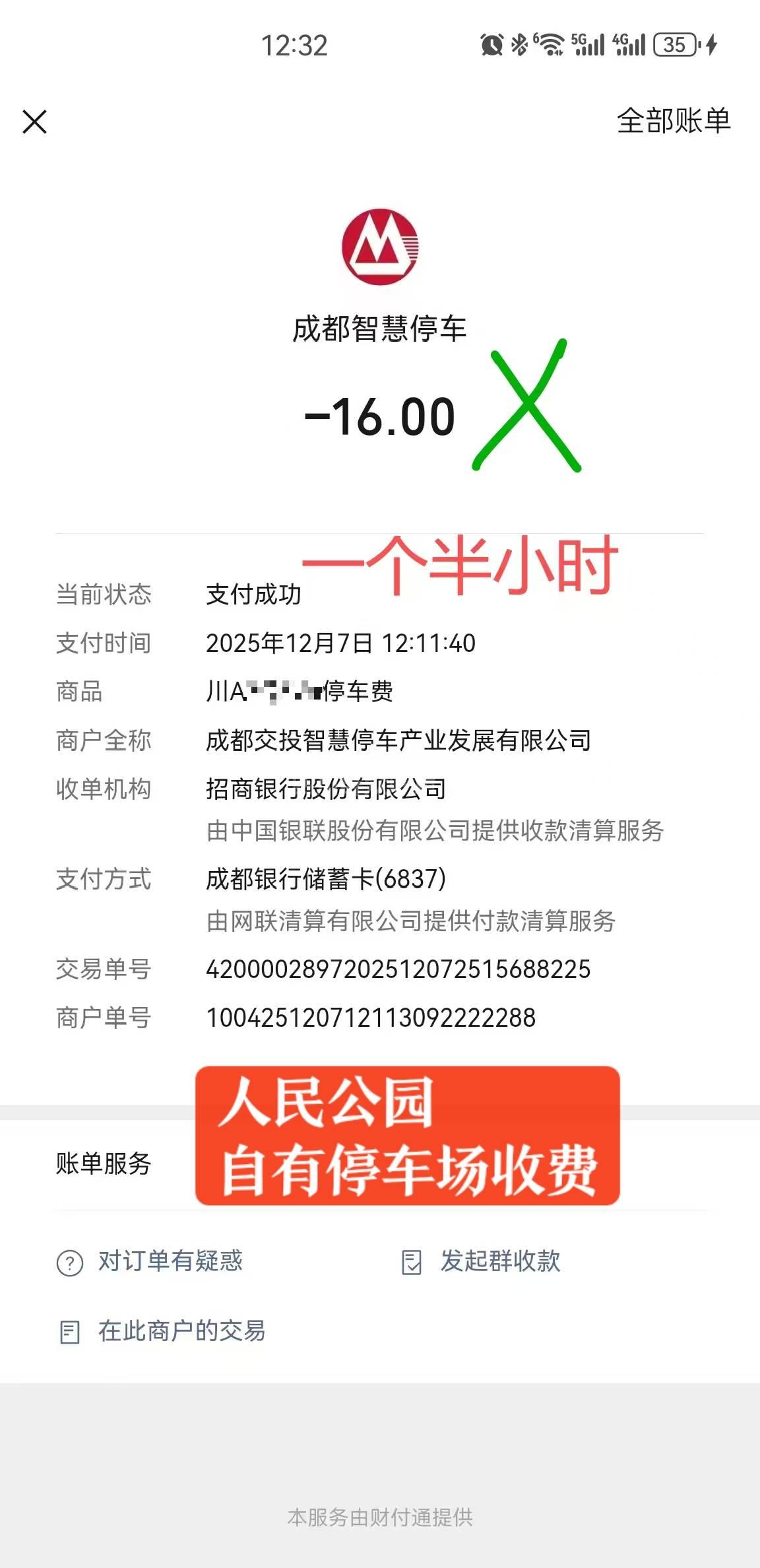Open 全部账单 all bills

point(673,121)
